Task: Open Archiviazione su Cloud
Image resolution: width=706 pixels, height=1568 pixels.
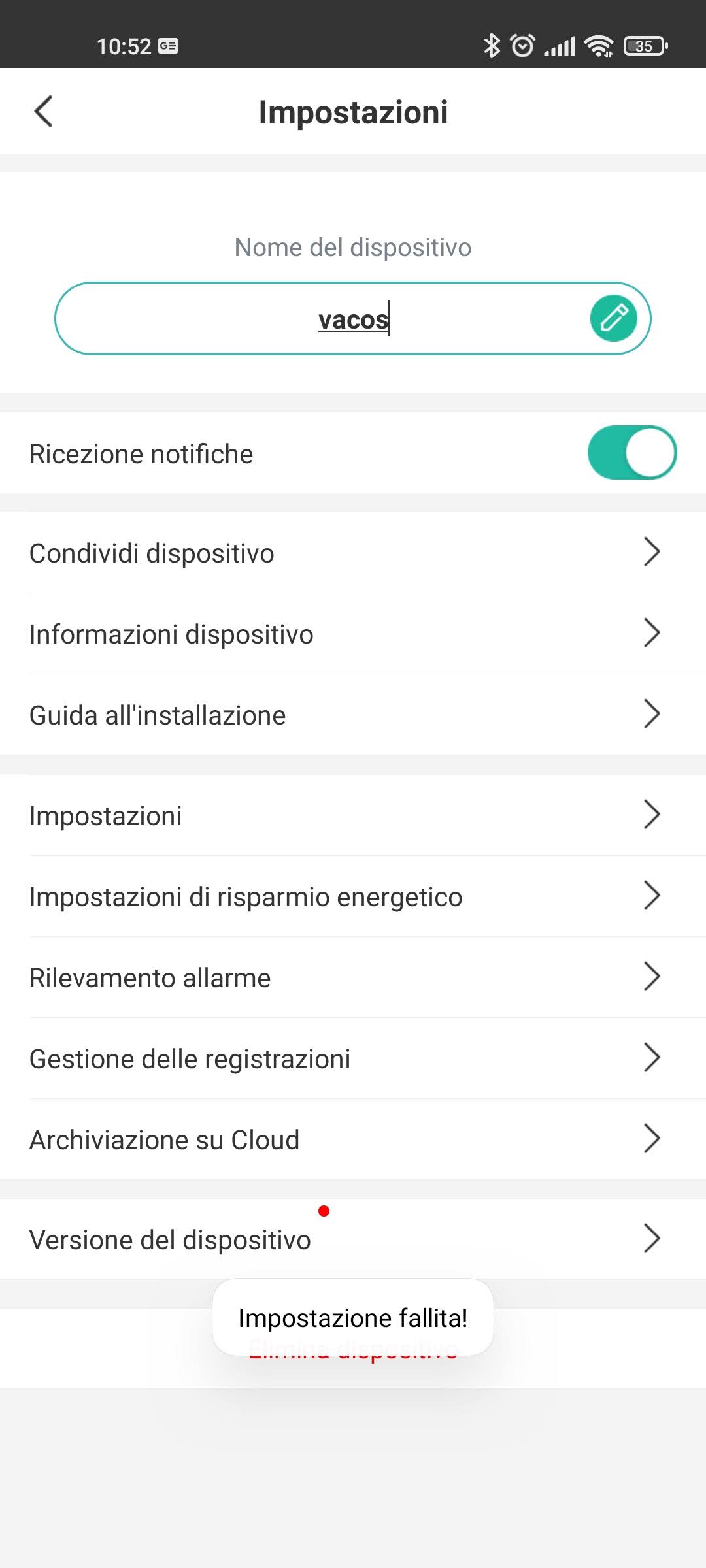Action: [353, 1139]
